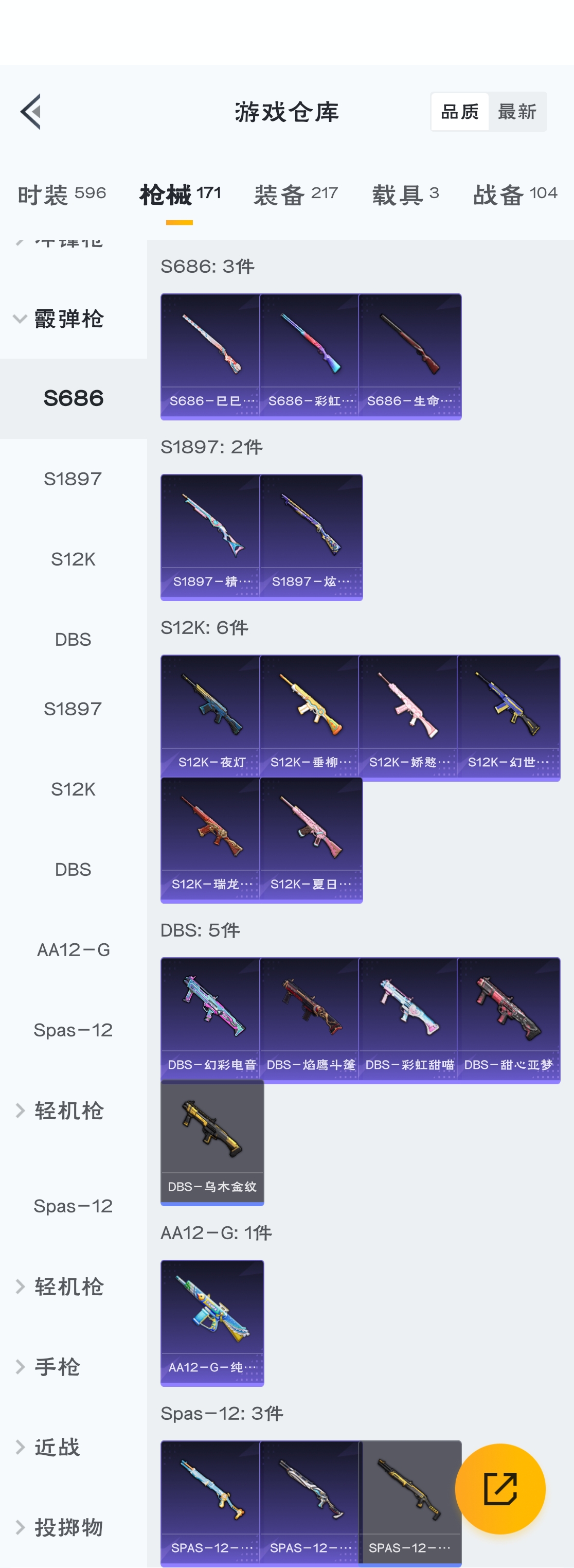This screenshot has height=1568, width=574.
Task: Go back from 游戏仓库
Action: [31, 111]
